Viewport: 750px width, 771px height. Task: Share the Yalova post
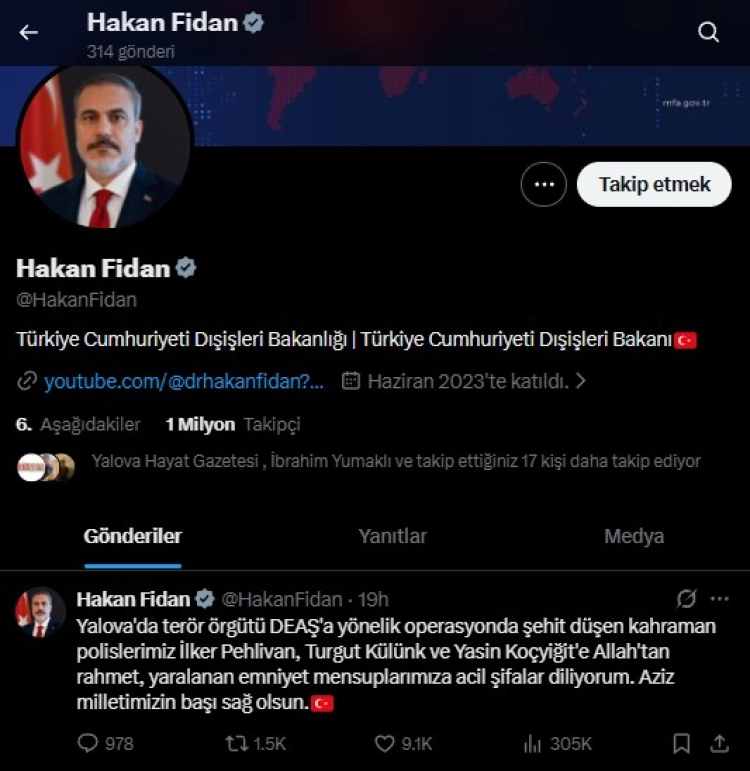tap(719, 743)
